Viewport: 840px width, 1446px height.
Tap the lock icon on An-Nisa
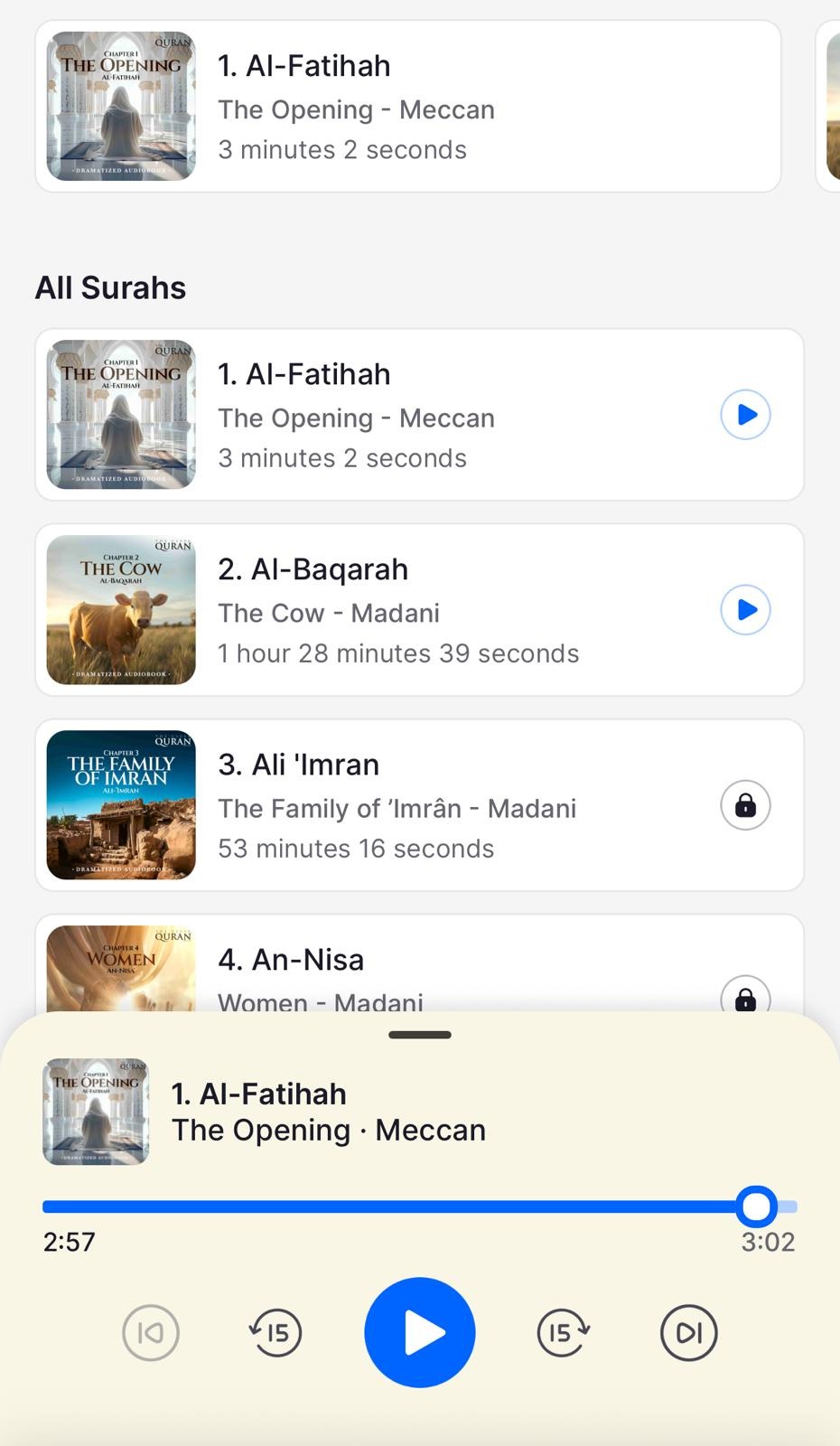pos(745,997)
